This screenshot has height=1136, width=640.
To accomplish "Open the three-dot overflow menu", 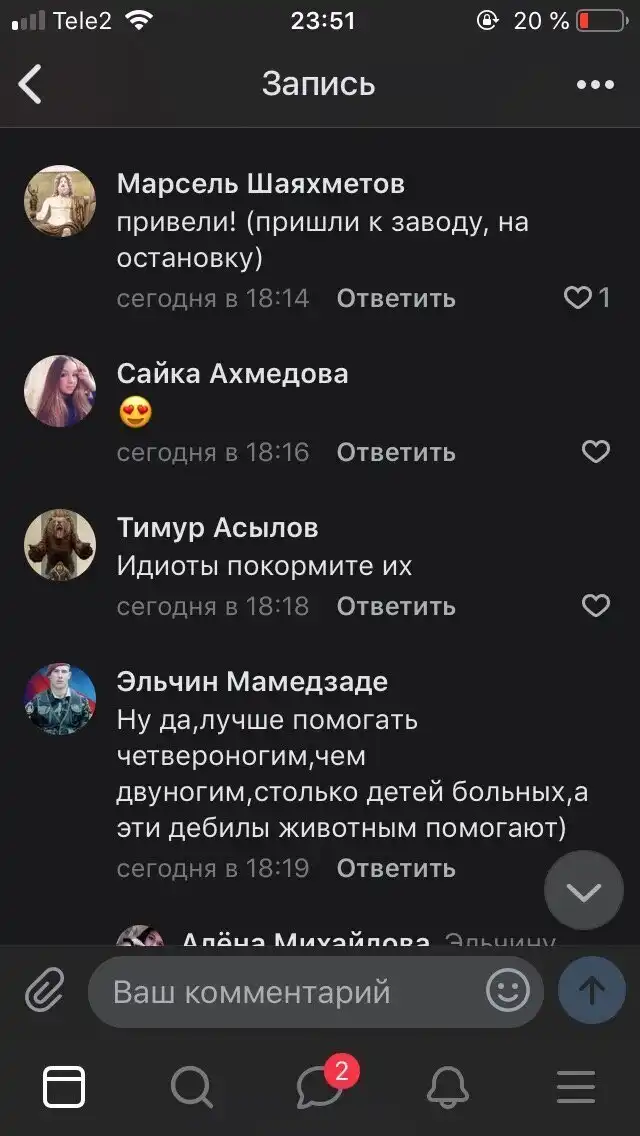I will pyautogui.click(x=595, y=85).
